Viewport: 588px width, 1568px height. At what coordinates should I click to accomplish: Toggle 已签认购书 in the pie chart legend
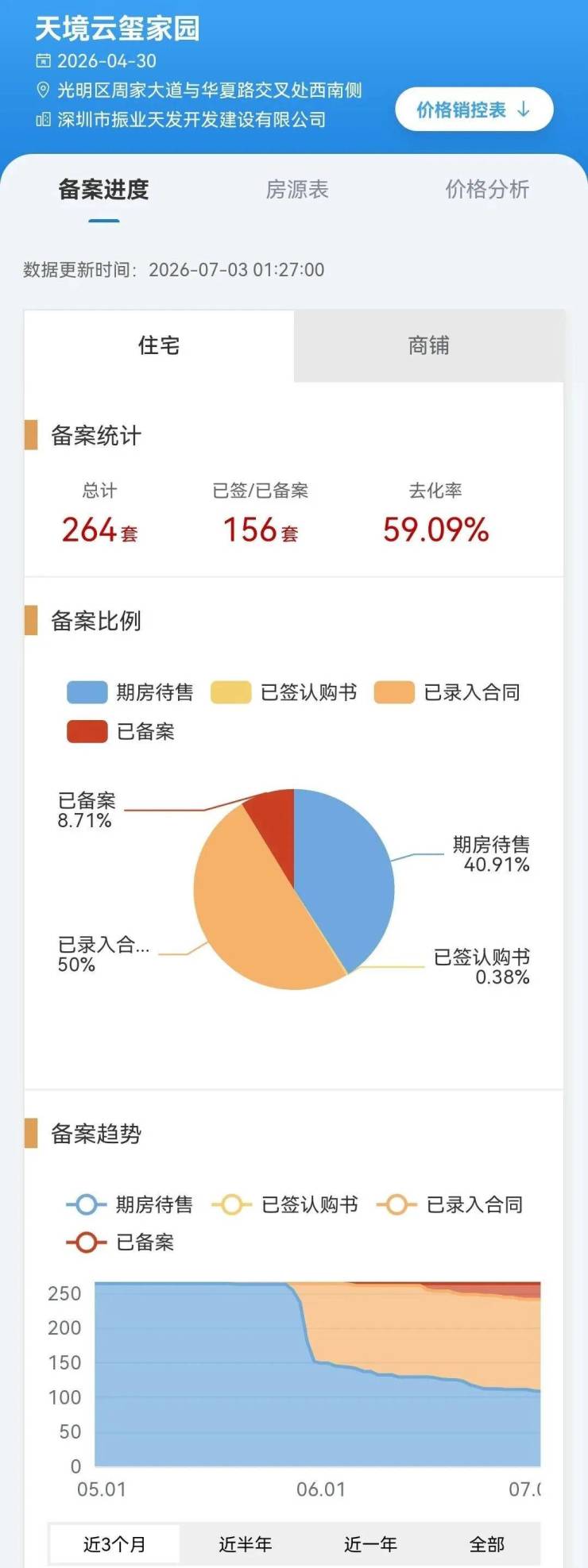coord(284,692)
